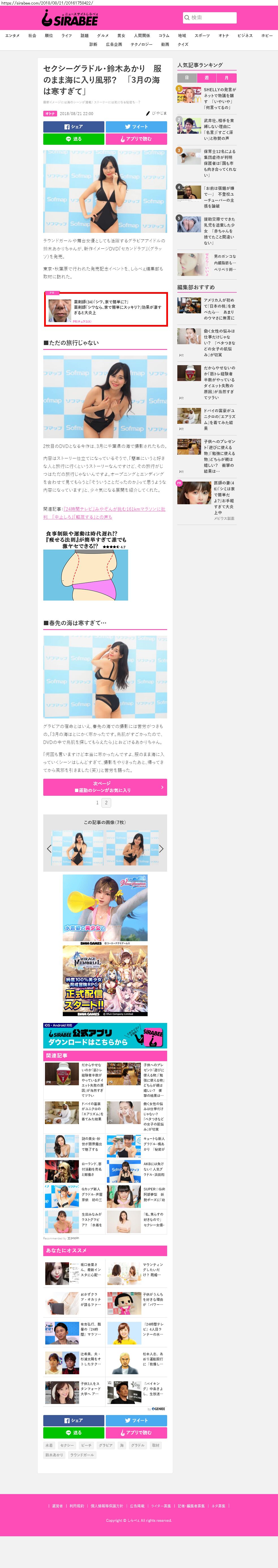Show previous image in article gallery
The height and width of the screenshot is (1568, 278).
[x=49, y=848]
